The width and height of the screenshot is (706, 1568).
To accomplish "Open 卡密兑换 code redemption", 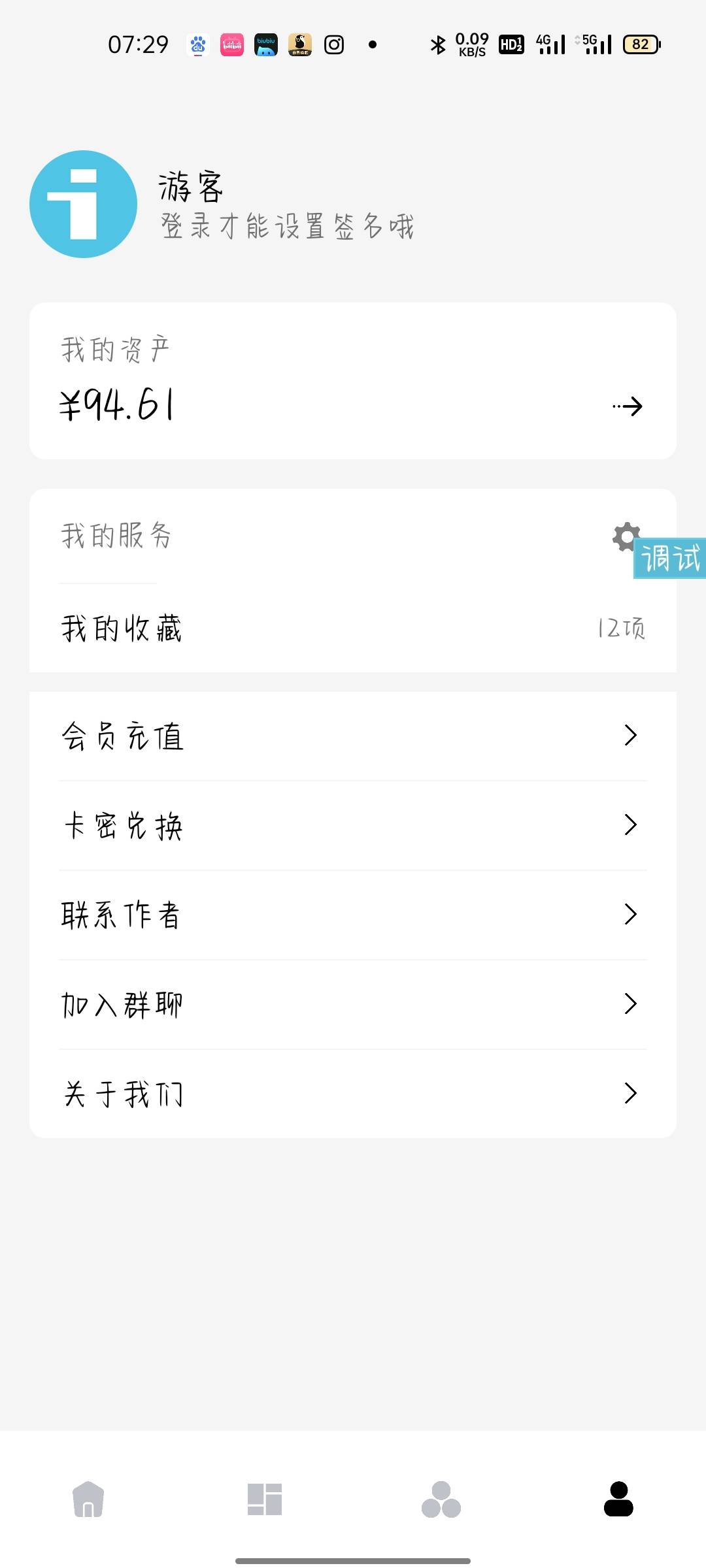I will pos(353,825).
